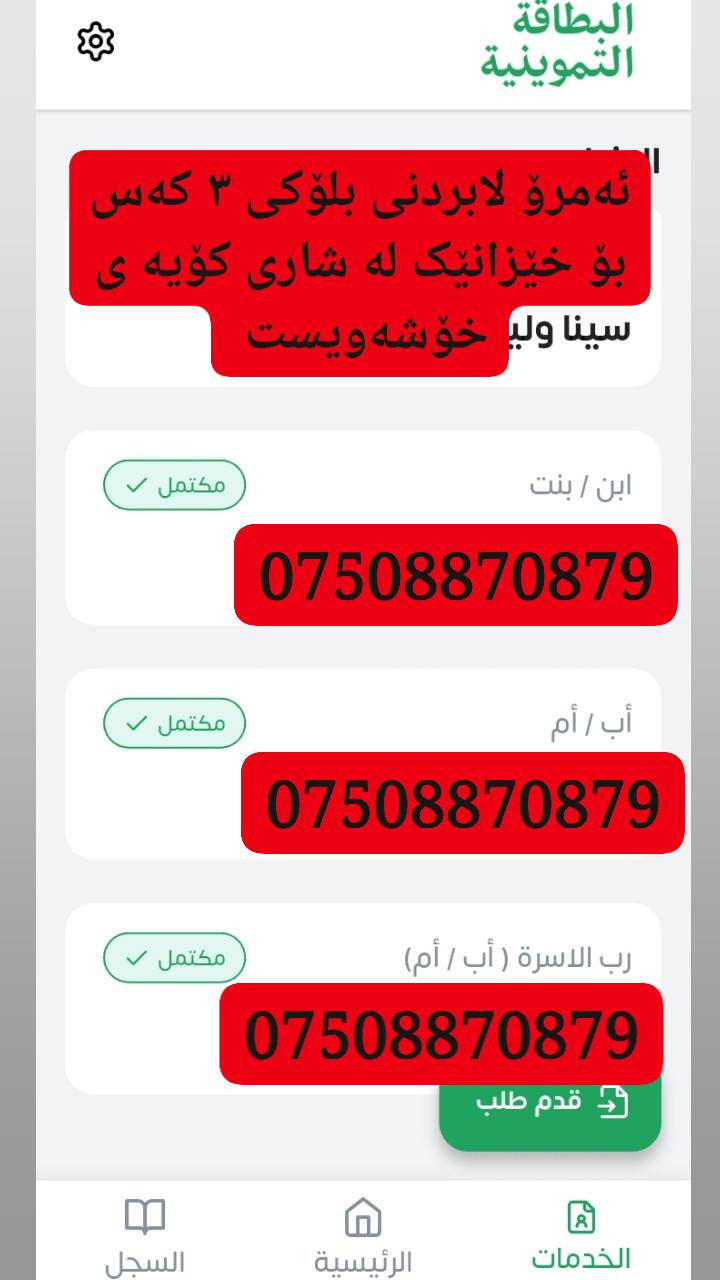Tap the ID card icon above الخدمات
Viewport: 720px width, 1280px height.
pyautogui.click(x=580, y=1216)
